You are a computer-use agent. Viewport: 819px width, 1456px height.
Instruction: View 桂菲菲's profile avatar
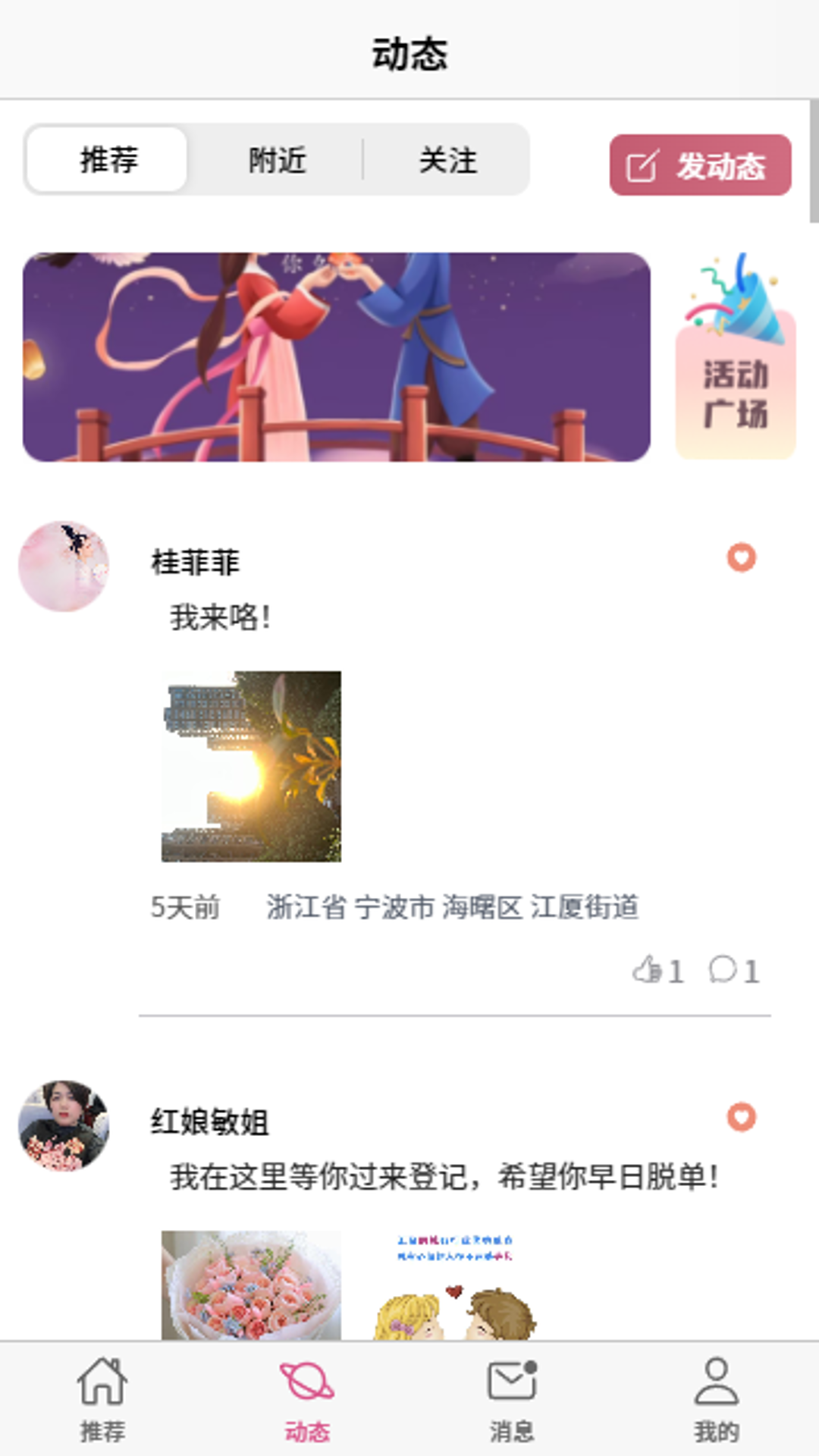coord(64,566)
